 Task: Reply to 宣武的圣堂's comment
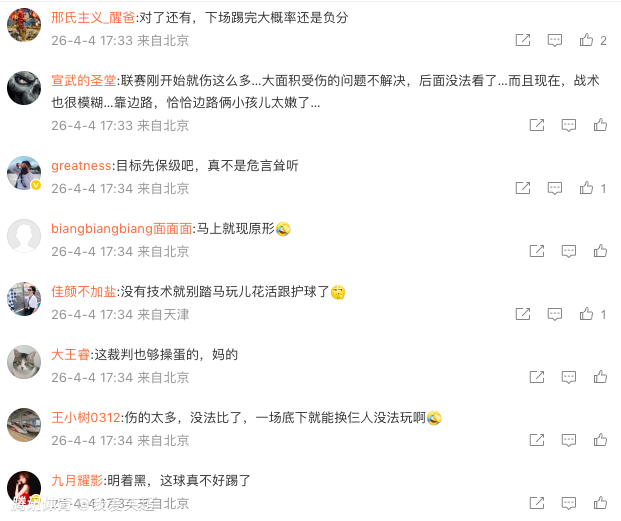click(568, 125)
